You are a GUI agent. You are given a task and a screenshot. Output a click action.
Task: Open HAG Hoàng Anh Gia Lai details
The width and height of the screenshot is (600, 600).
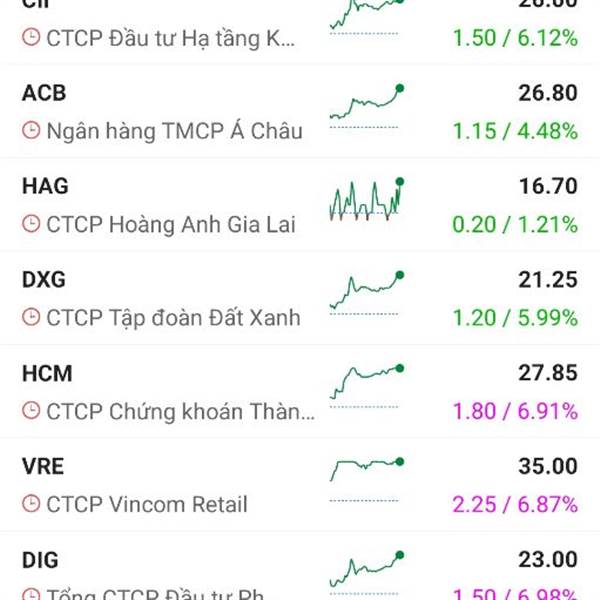300,204
